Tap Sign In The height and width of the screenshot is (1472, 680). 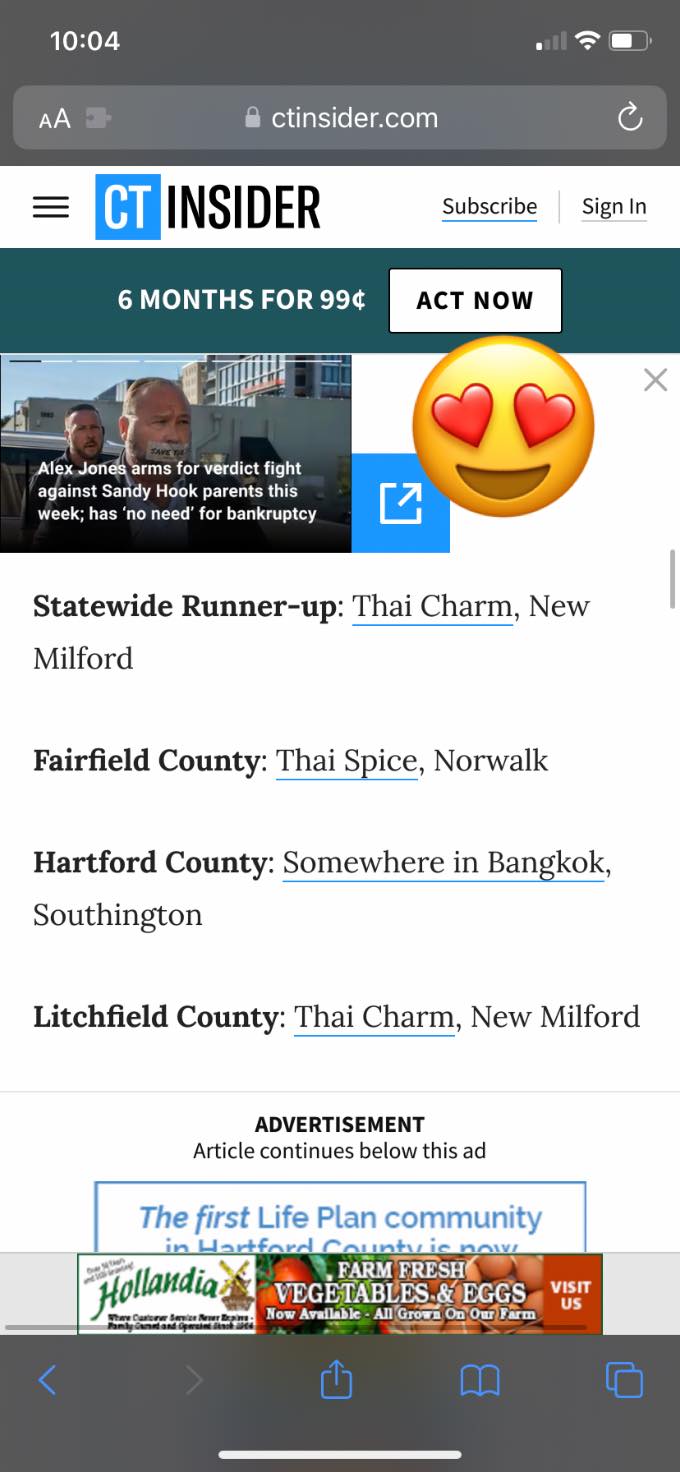pos(613,206)
